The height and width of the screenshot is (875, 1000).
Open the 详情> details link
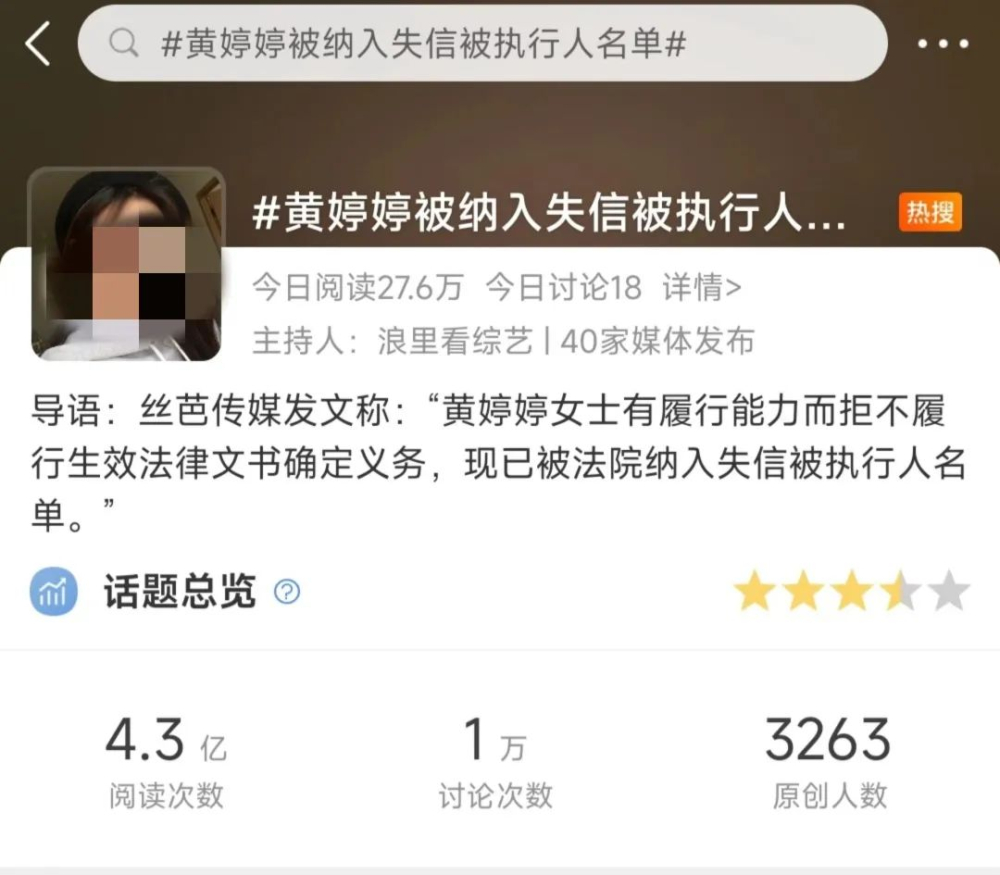click(x=701, y=288)
